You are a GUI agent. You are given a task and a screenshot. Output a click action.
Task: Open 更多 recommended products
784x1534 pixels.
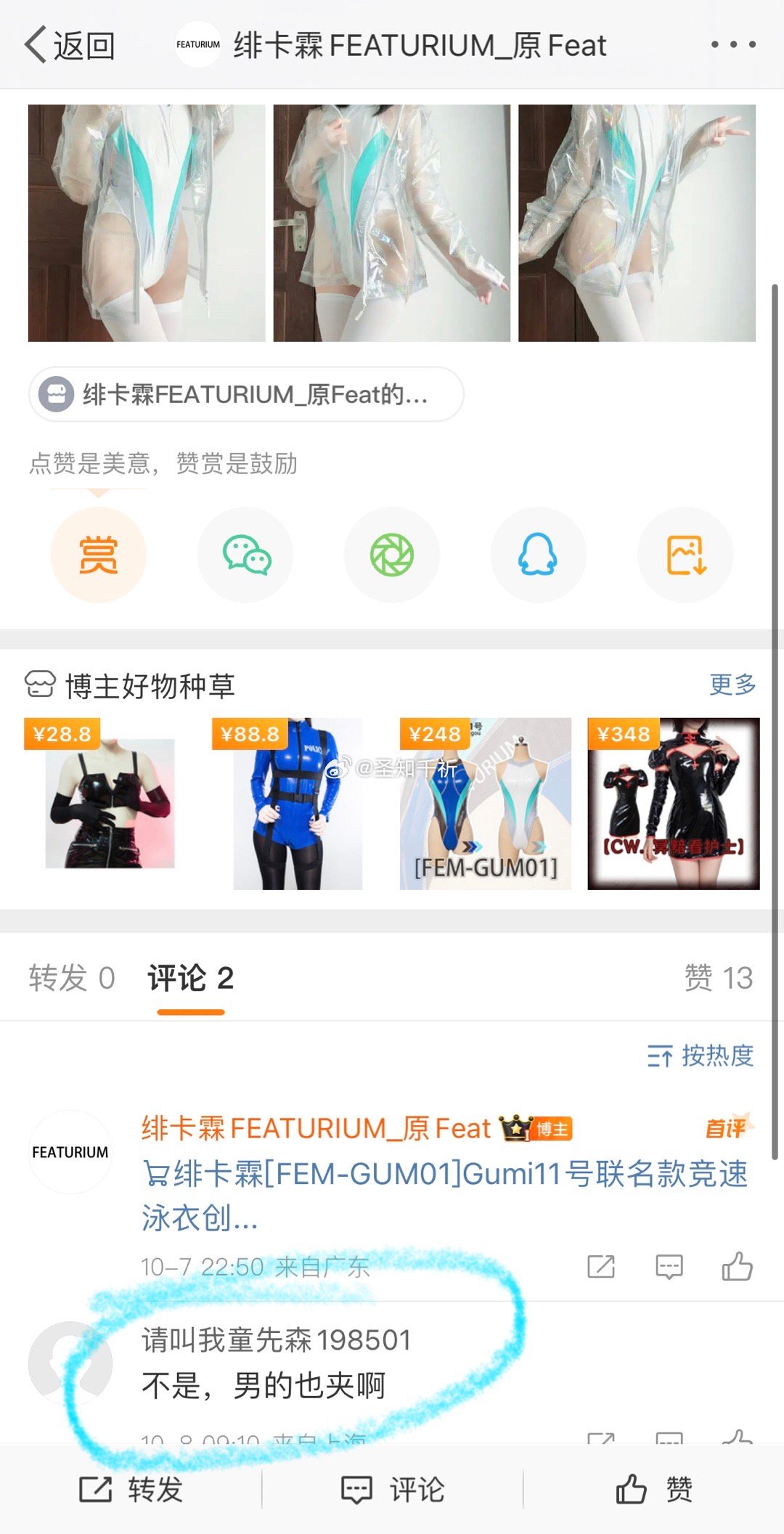coord(732,684)
